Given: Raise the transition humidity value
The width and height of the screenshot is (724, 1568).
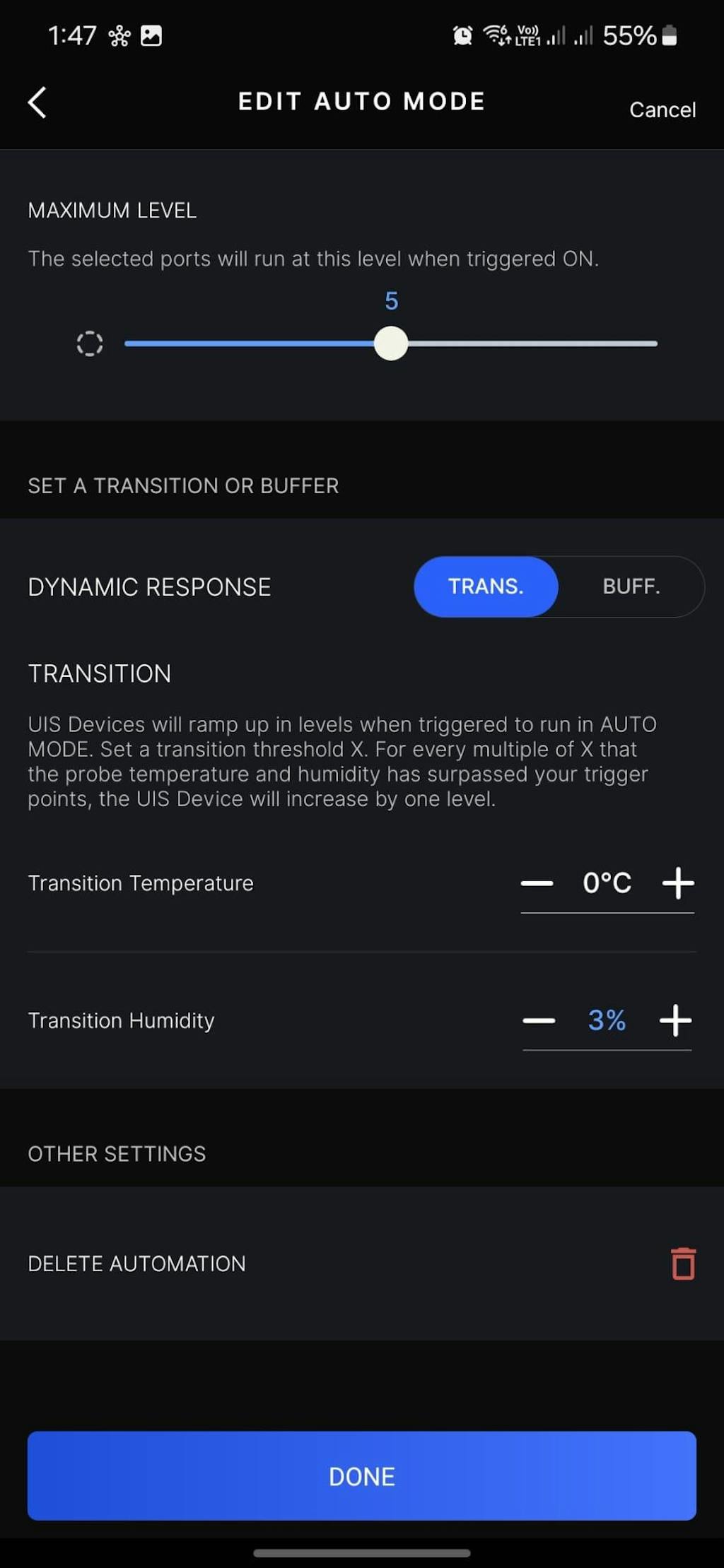Looking at the screenshot, I should coord(675,1020).
